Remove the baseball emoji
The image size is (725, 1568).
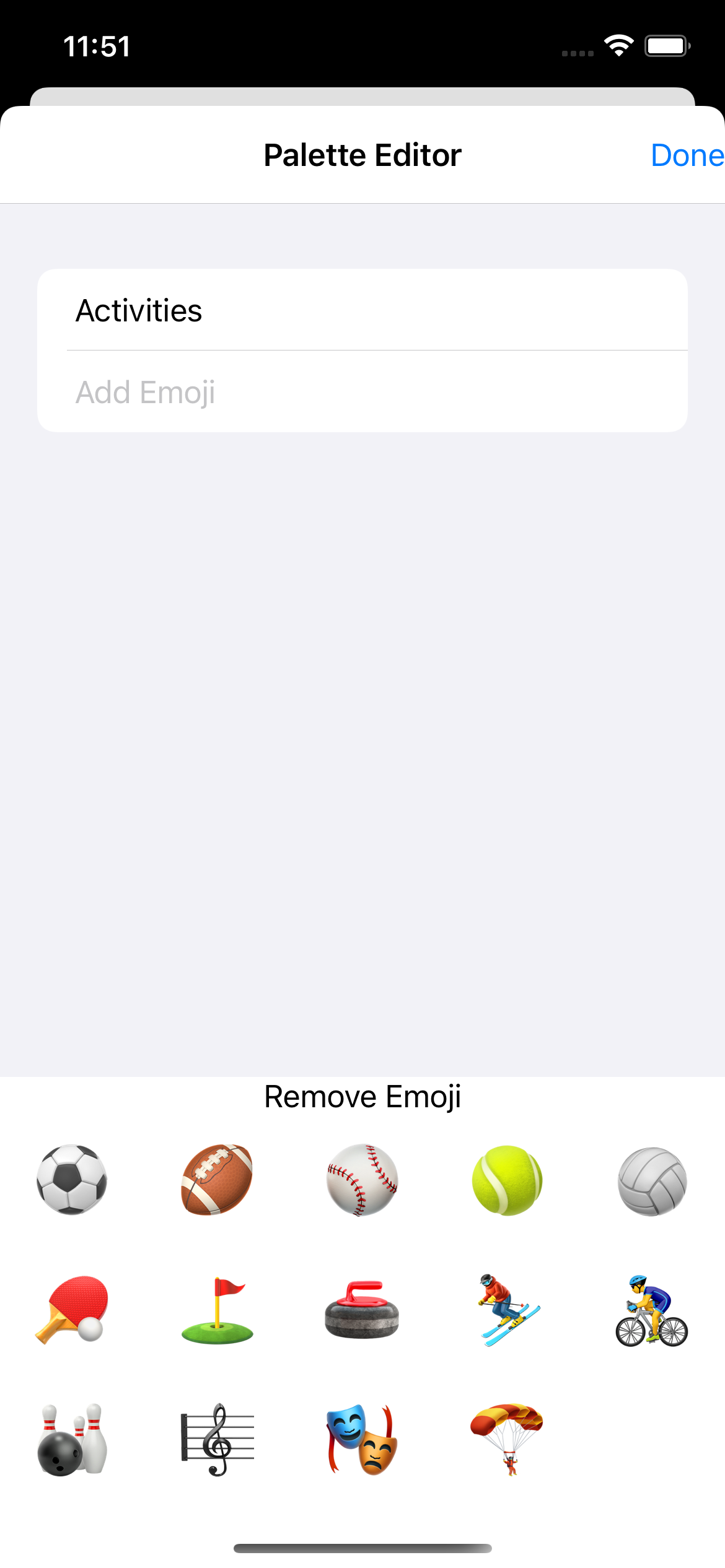(x=362, y=1180)
